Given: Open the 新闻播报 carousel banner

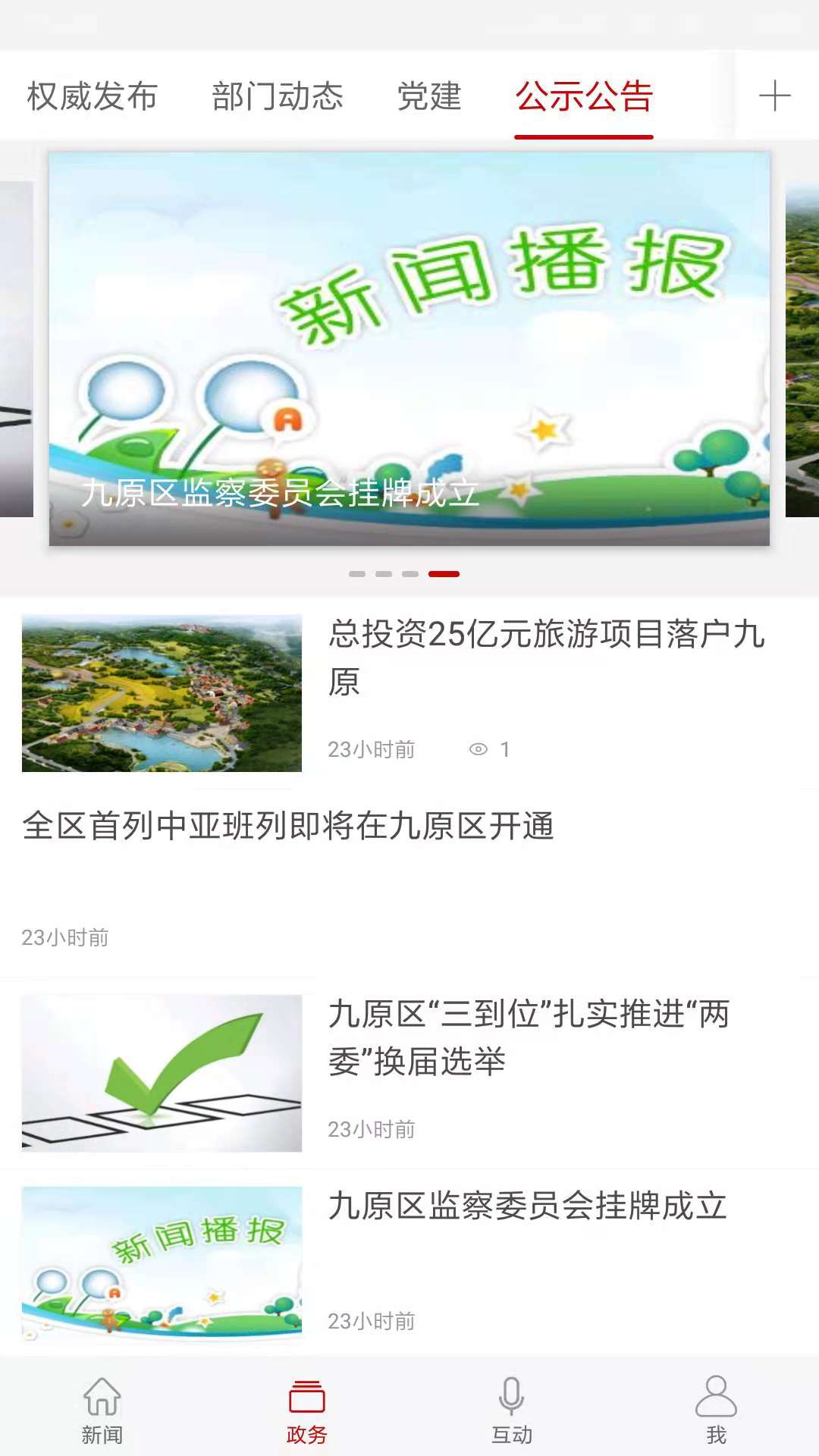Looking at the screenshot, I should (409, 349).
